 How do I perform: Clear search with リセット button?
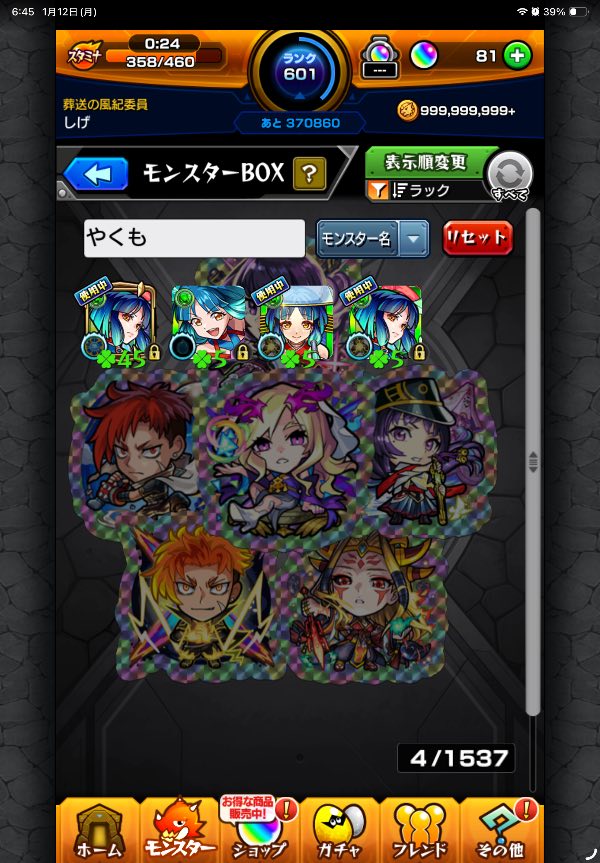[477, 239]
